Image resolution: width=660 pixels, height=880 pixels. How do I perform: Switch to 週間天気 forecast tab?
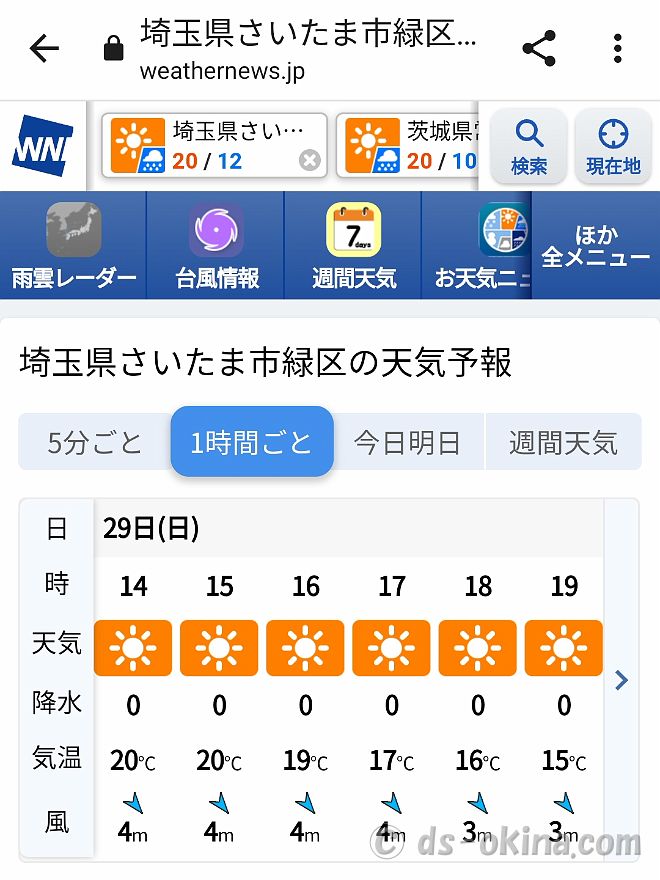pyautogui.click(x=563, y=442)
